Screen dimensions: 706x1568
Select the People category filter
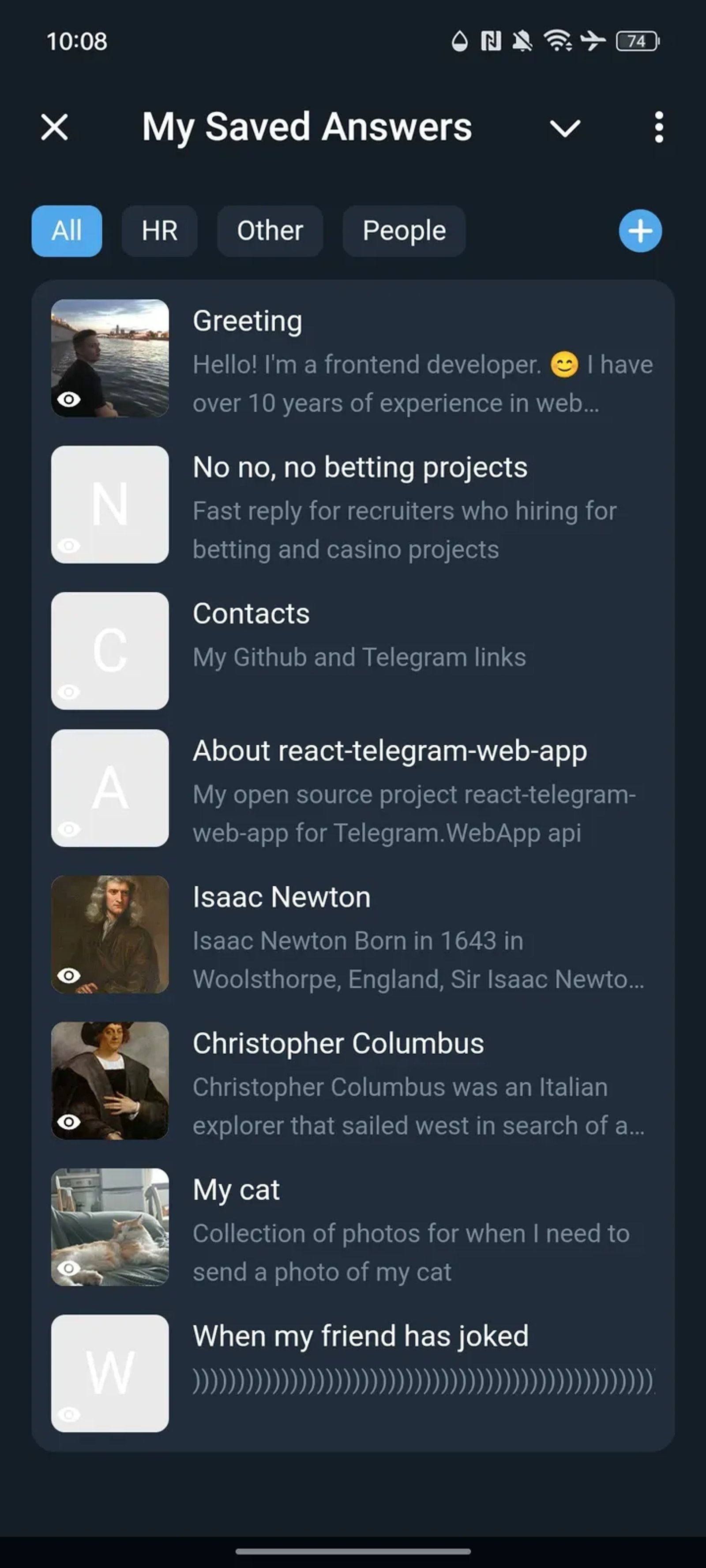[403, 231]
